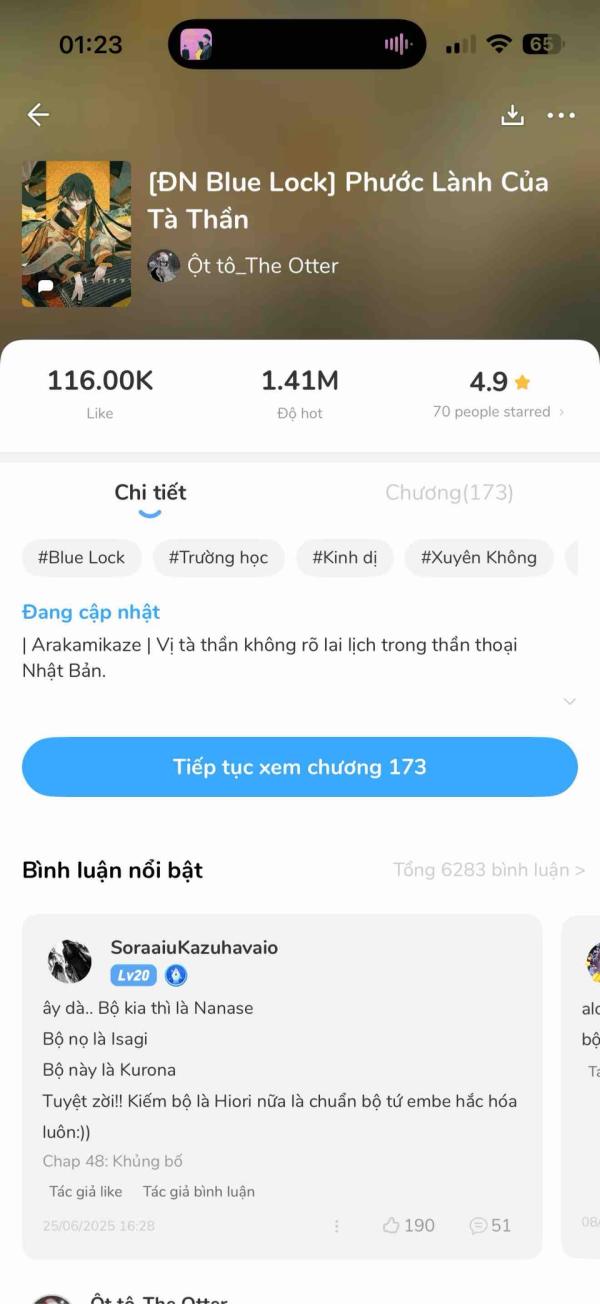Switch to the Chương(173) tab
The width and height of the screenshot is (600, 1304).
(x=449, y=492)
